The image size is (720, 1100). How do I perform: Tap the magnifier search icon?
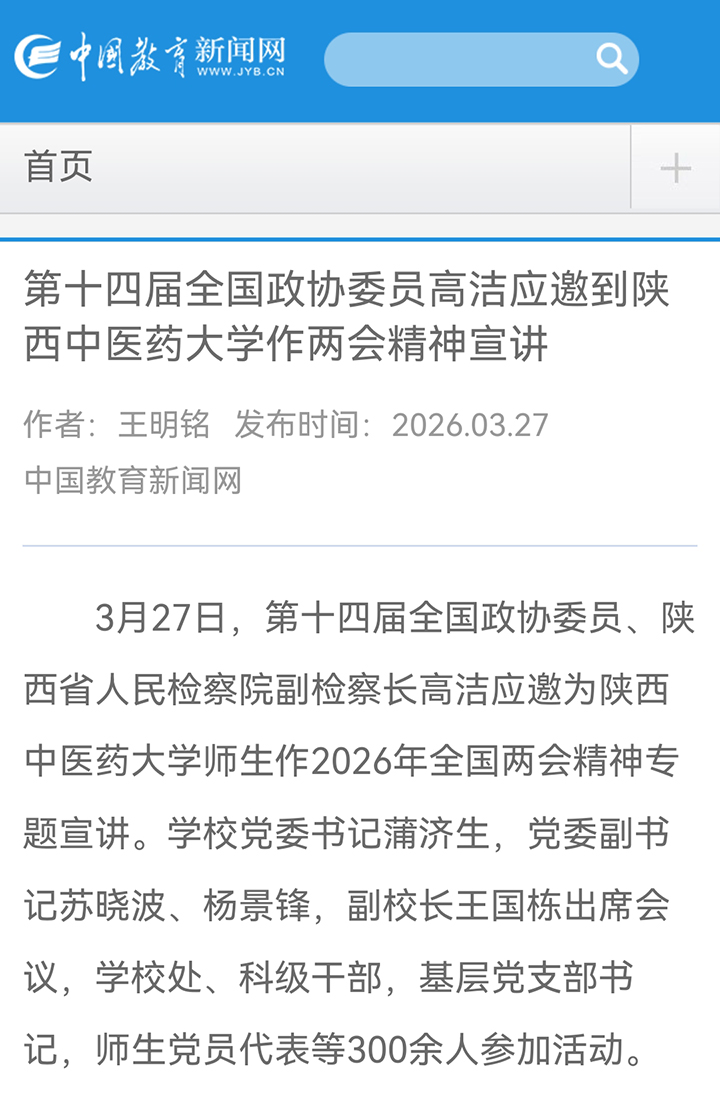611,59
